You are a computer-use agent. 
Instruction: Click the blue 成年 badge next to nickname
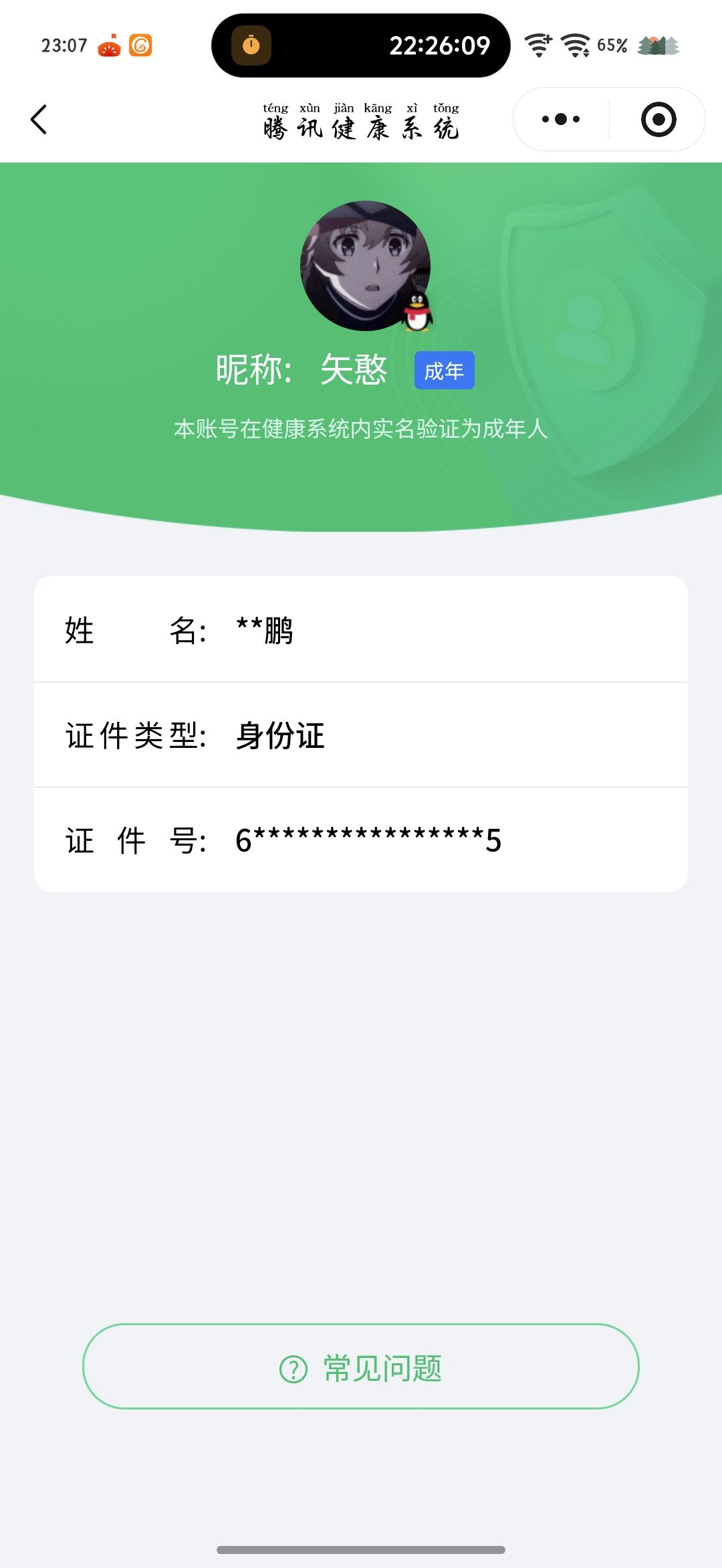[445, 369]
